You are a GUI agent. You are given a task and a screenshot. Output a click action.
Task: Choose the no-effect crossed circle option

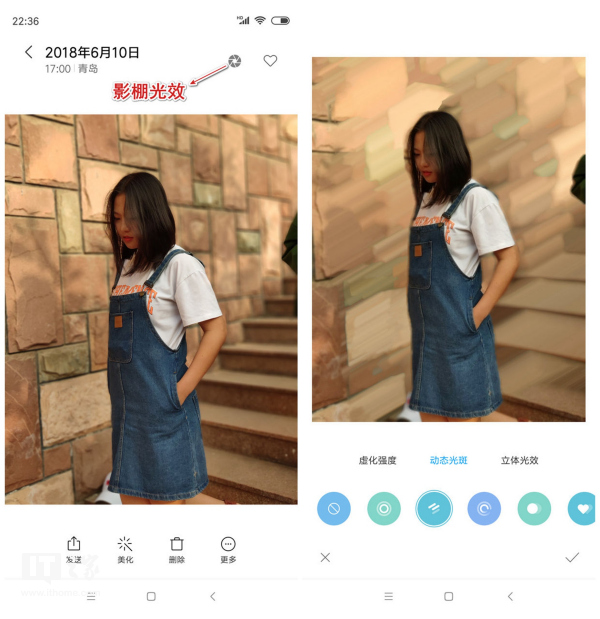334,508
